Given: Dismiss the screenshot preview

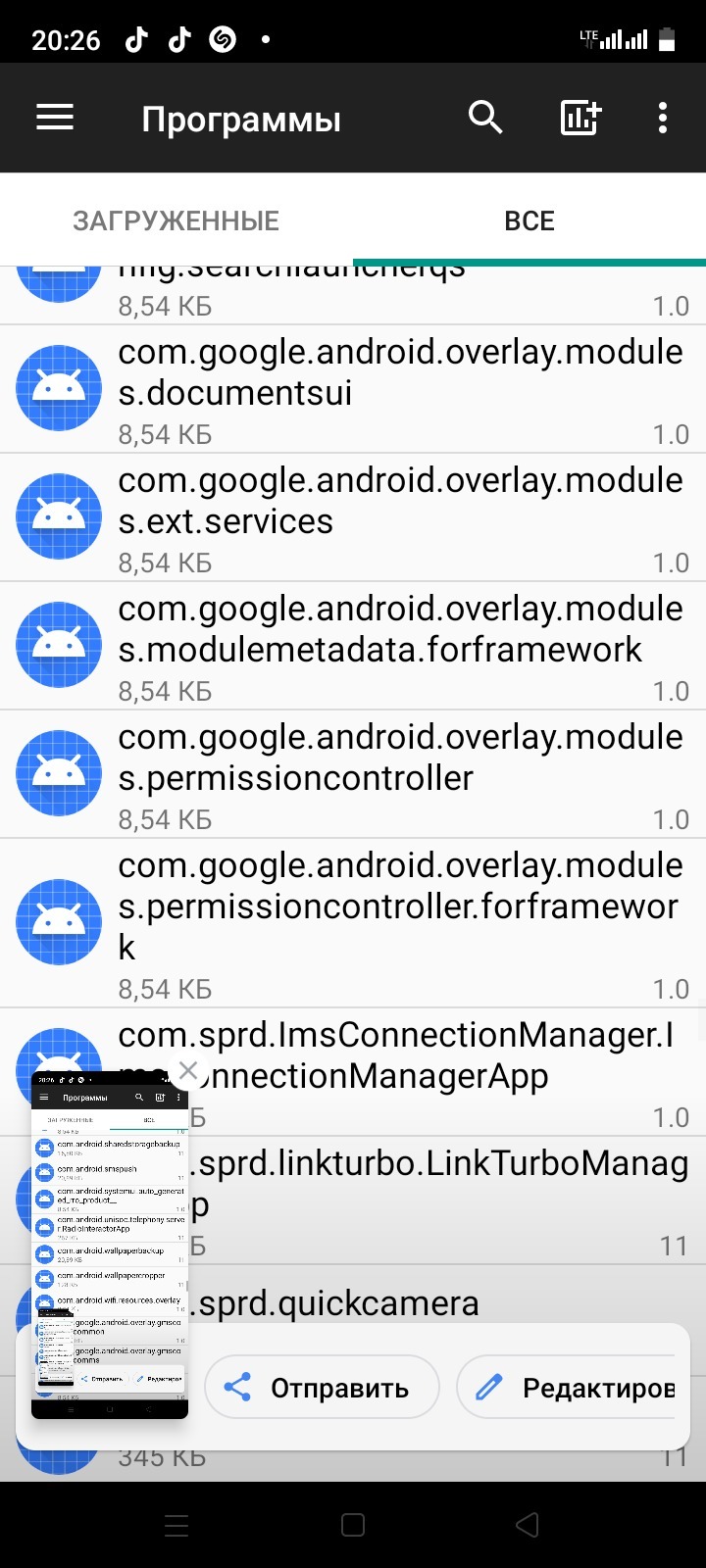Looking at the screenshot, I should [x=188, y=1071].
